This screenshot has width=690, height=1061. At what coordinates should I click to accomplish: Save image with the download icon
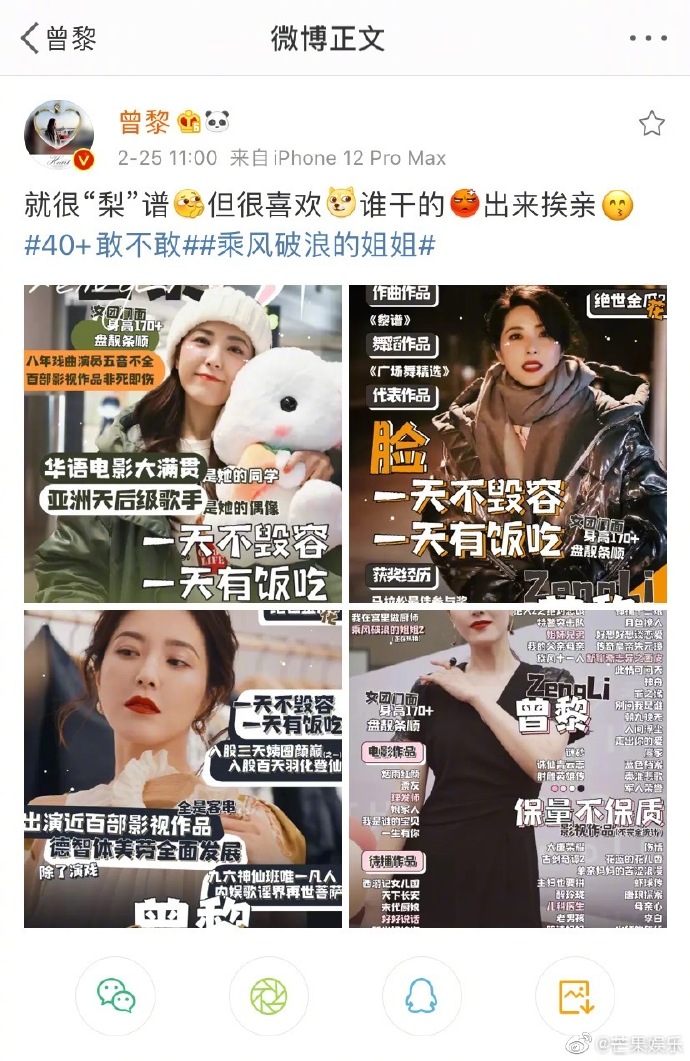pyautogui.click(x=575, y=995)
